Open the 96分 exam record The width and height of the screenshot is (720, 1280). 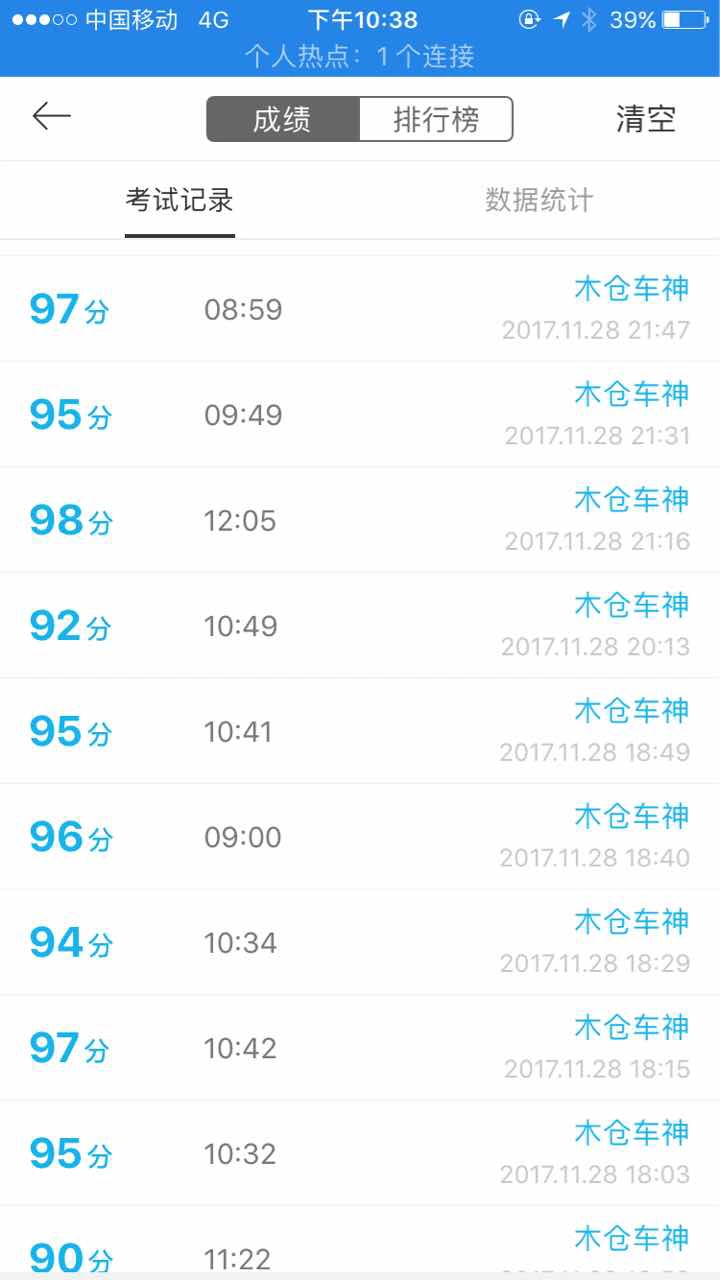[x=360, y=837]
